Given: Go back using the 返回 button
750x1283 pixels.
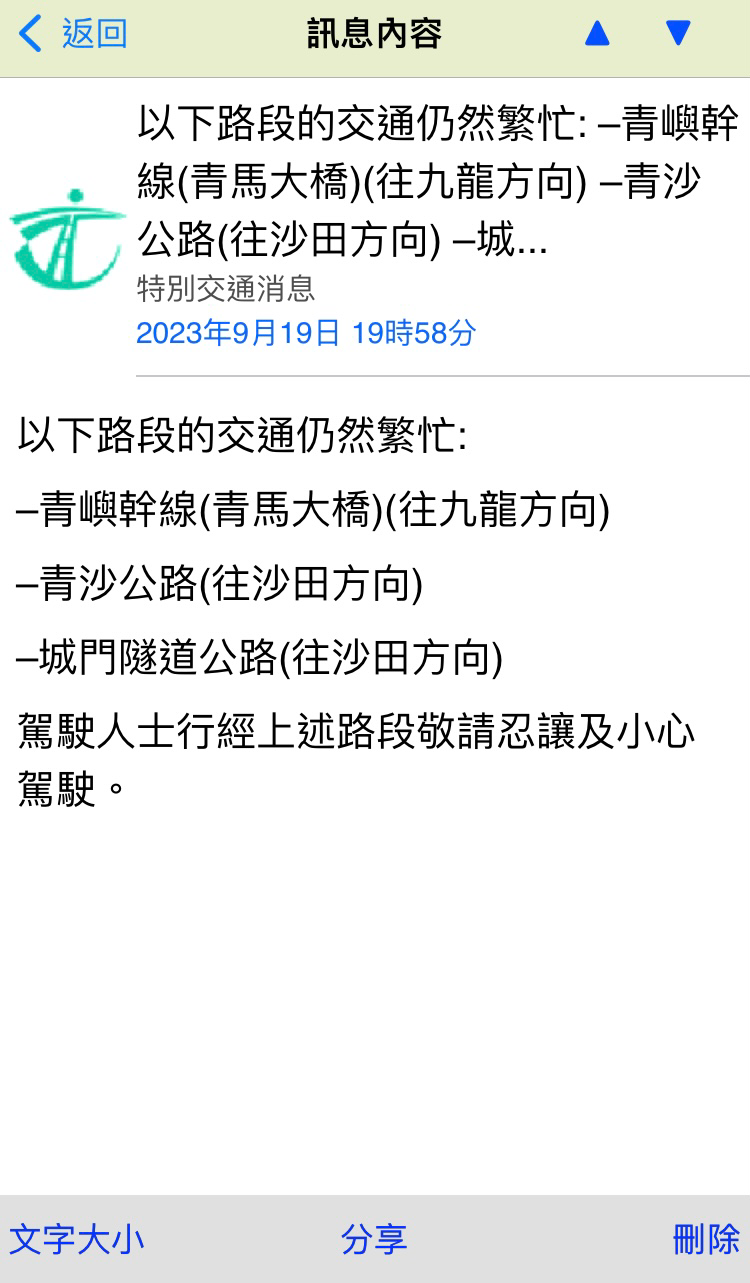Looking at the screenshot, I should pyautogui.click(x=73, y=34).
